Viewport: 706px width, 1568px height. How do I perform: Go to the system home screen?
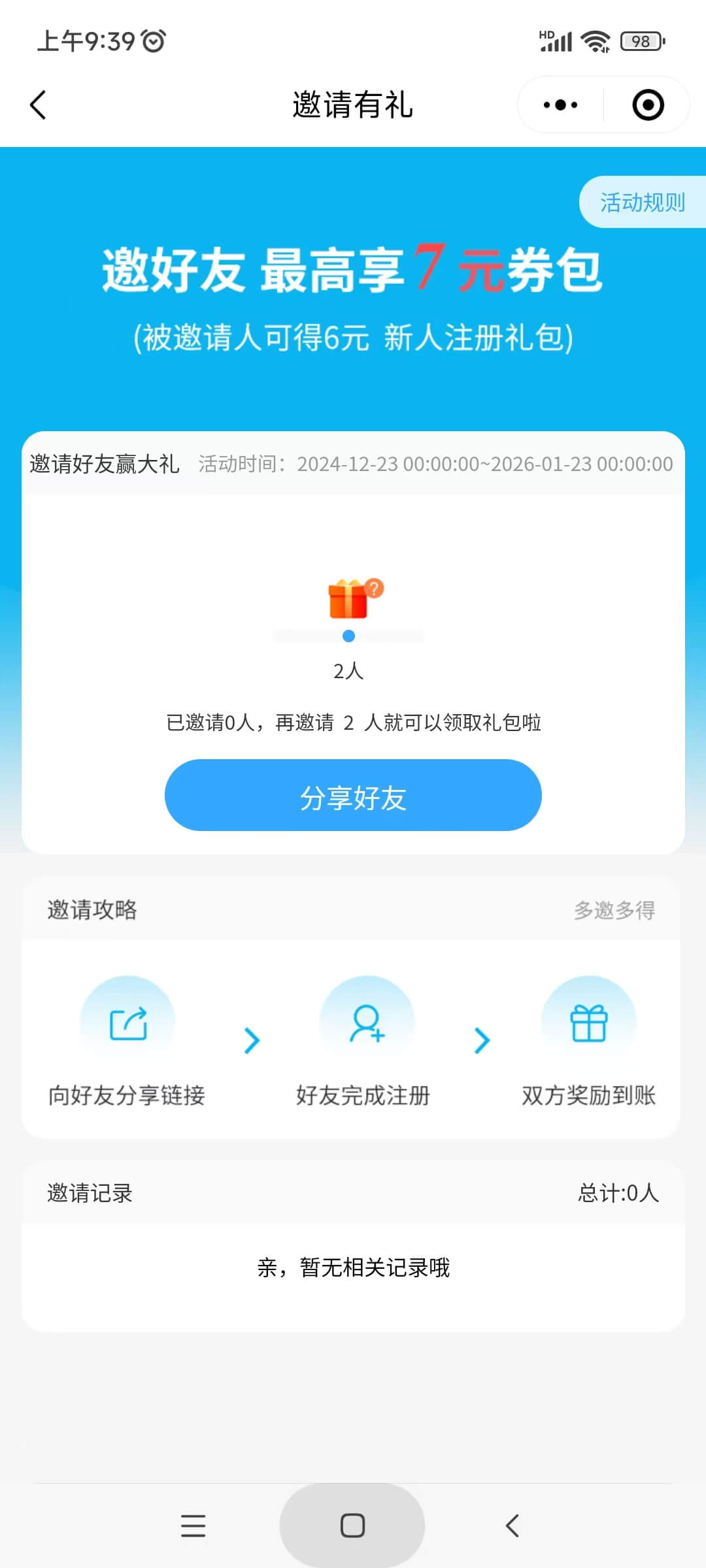[x=352, y=1526]
